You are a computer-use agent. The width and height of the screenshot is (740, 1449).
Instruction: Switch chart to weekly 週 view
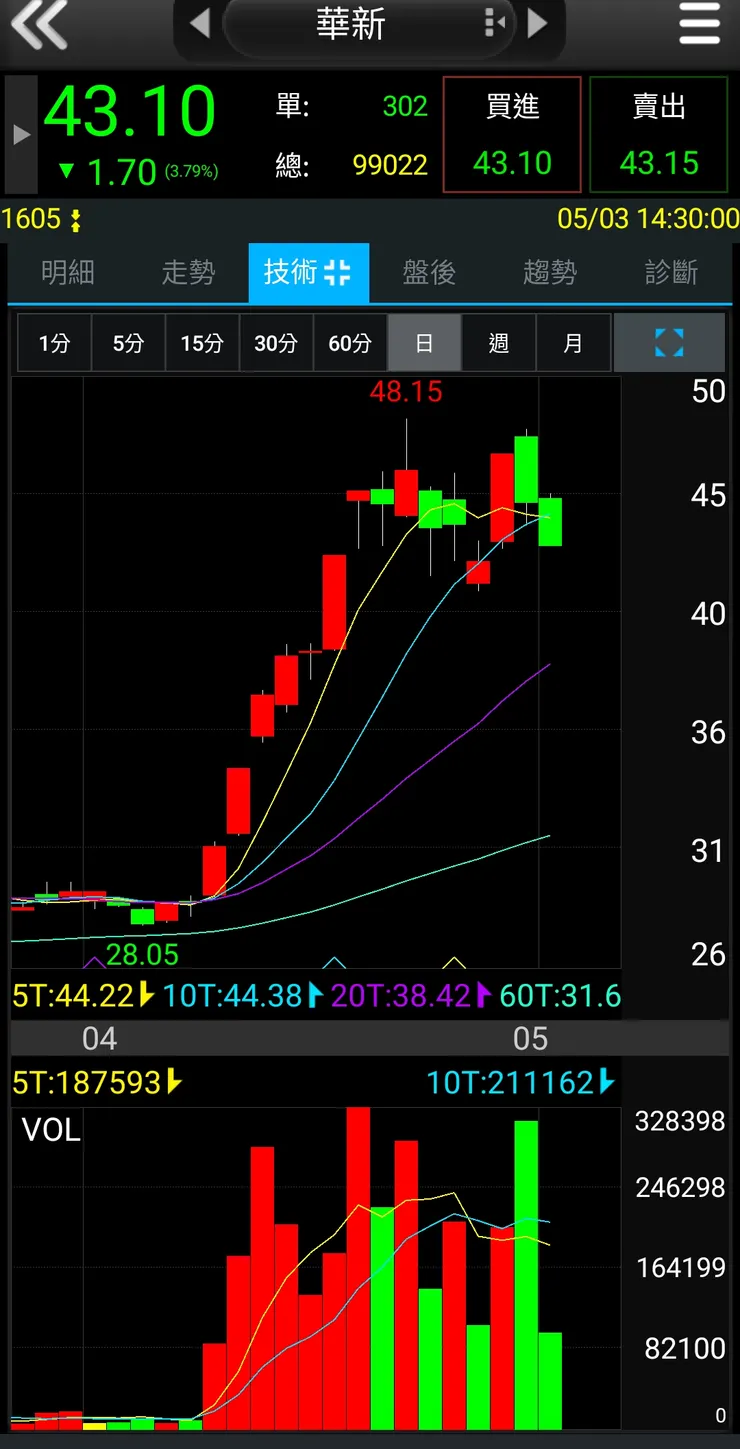coord(499,343)
